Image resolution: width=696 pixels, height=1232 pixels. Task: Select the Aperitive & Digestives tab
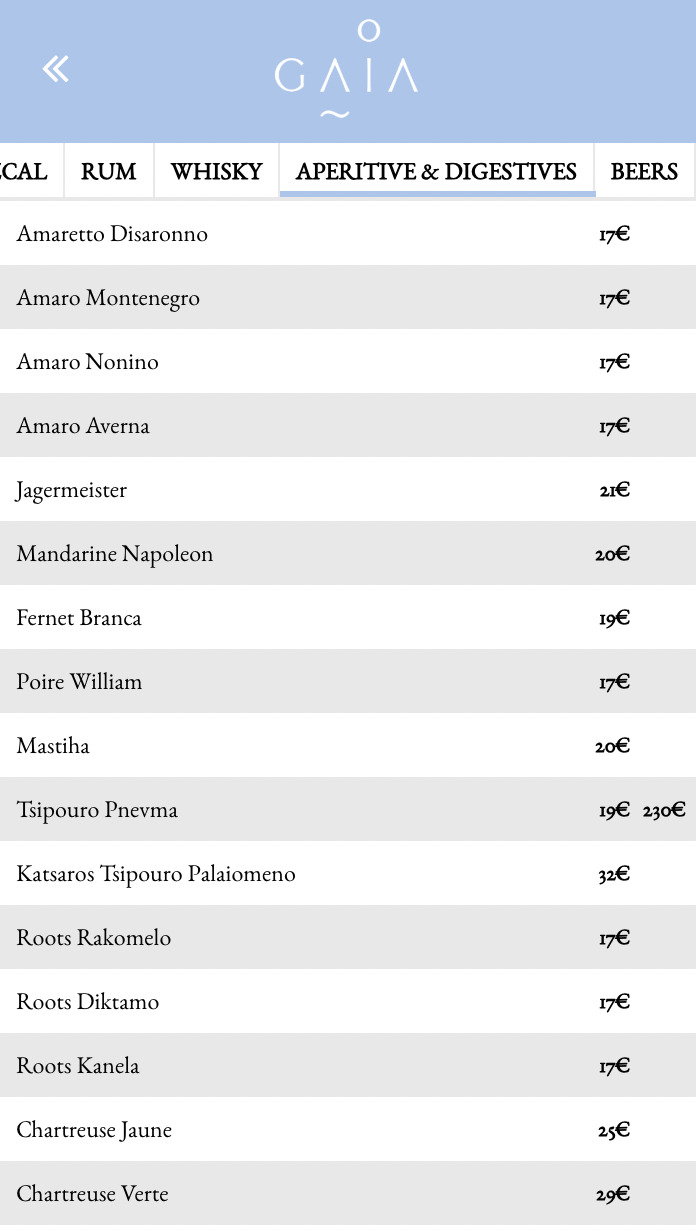click(x=437, y=171)
